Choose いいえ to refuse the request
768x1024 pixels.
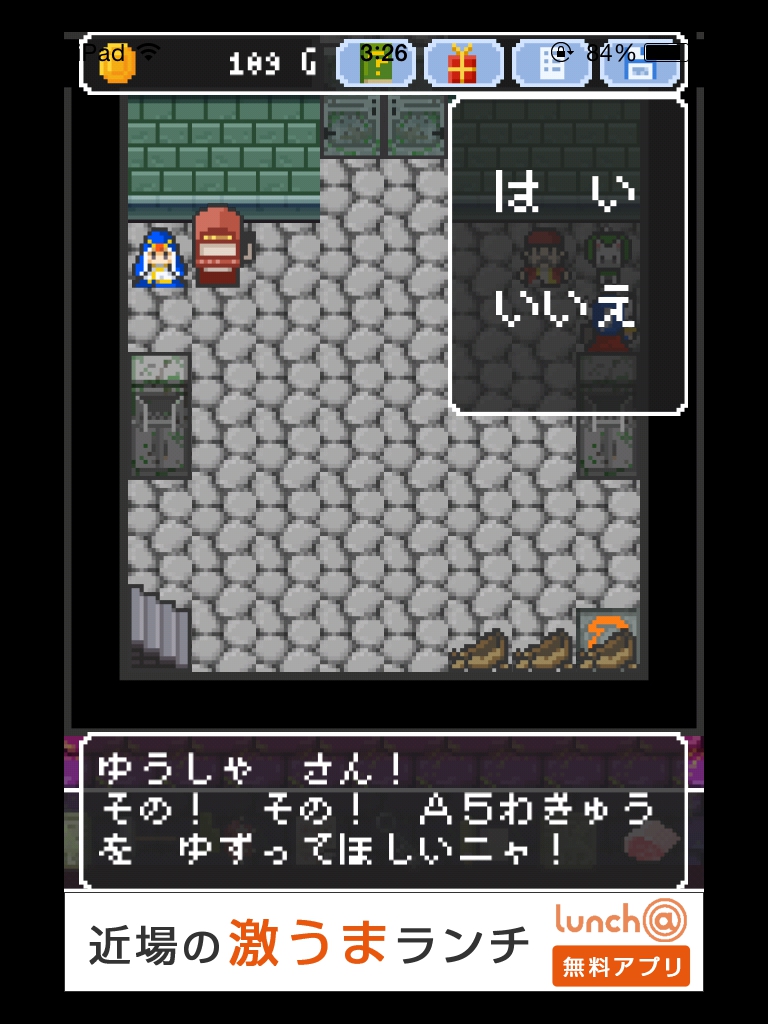pos(566,309)
